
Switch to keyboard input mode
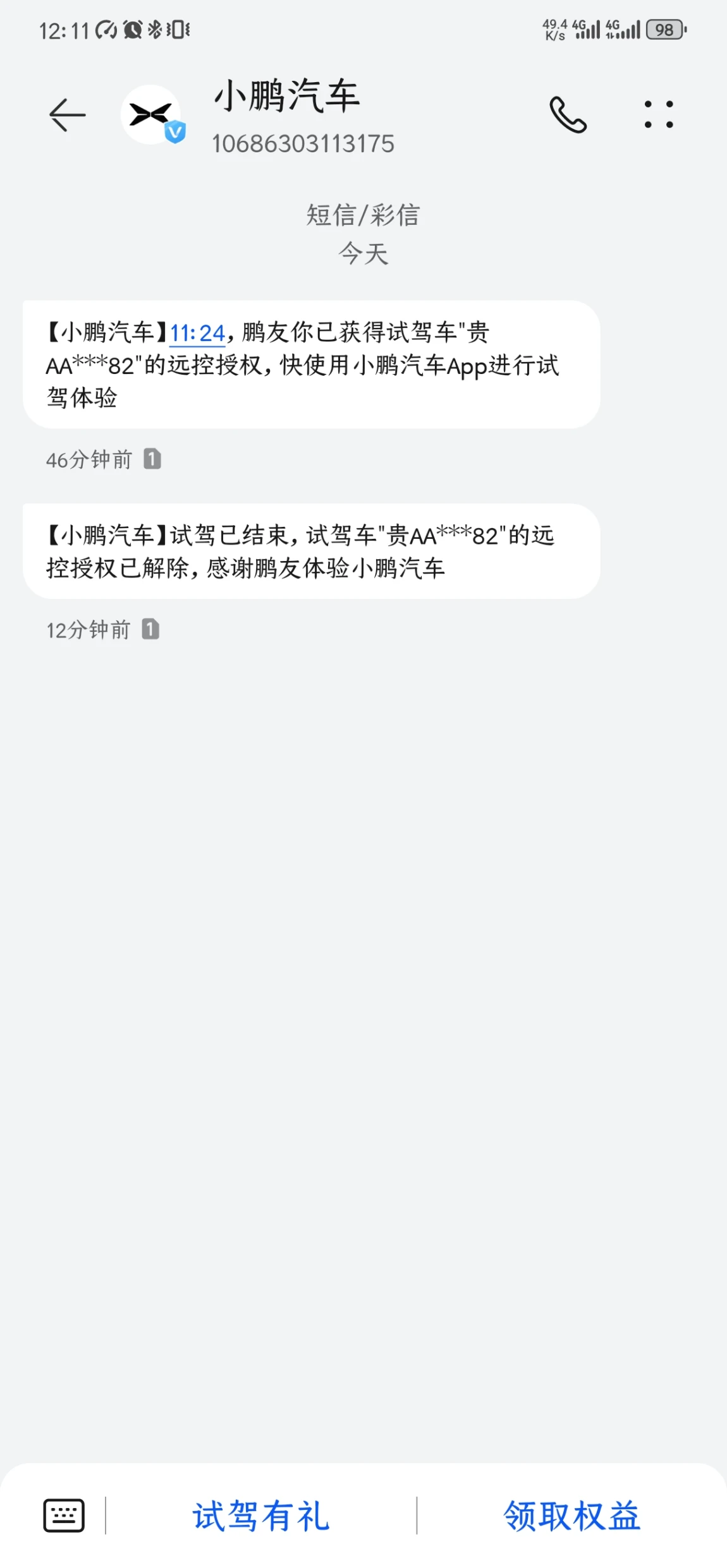(x=64, y=1515)
